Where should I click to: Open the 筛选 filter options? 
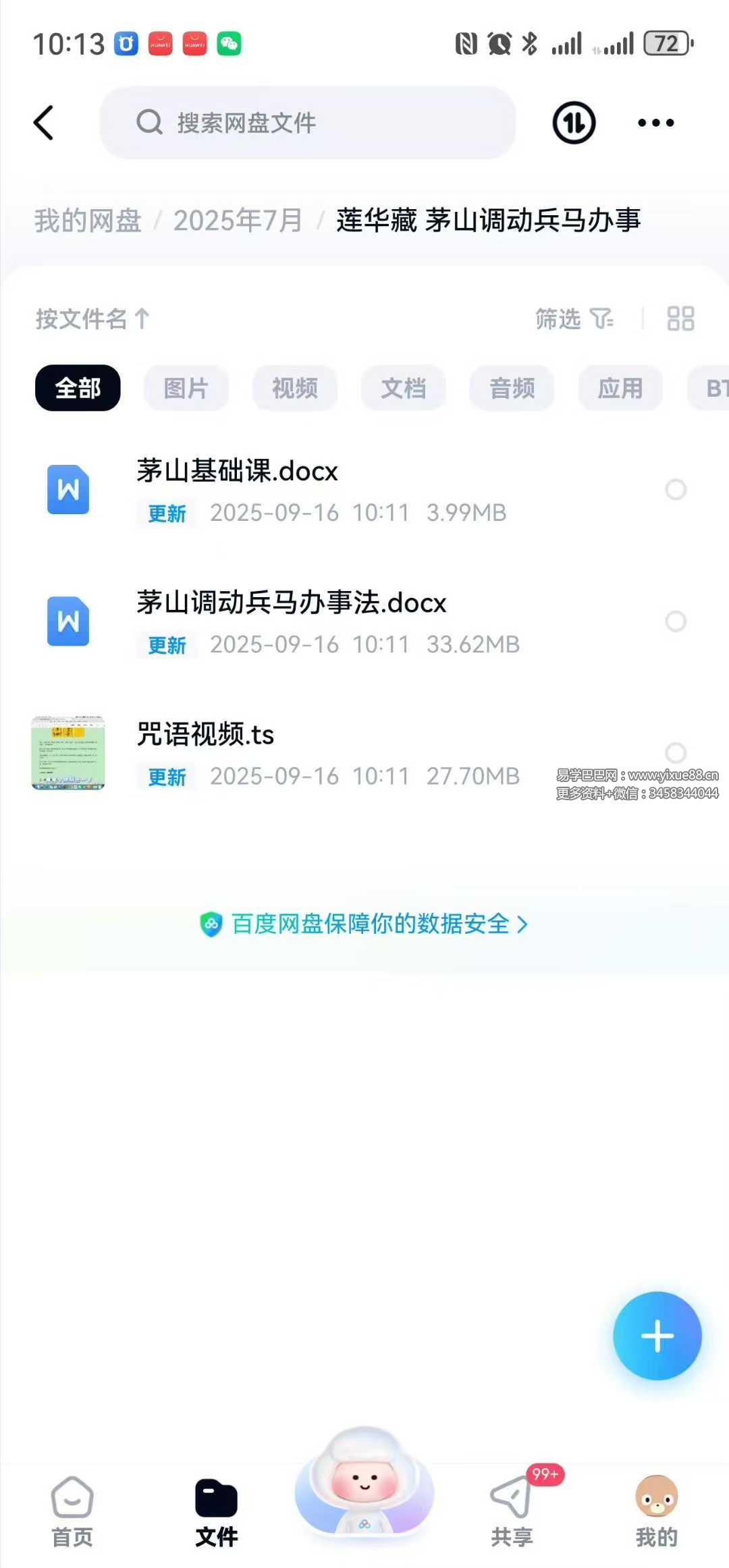(574, 318)
